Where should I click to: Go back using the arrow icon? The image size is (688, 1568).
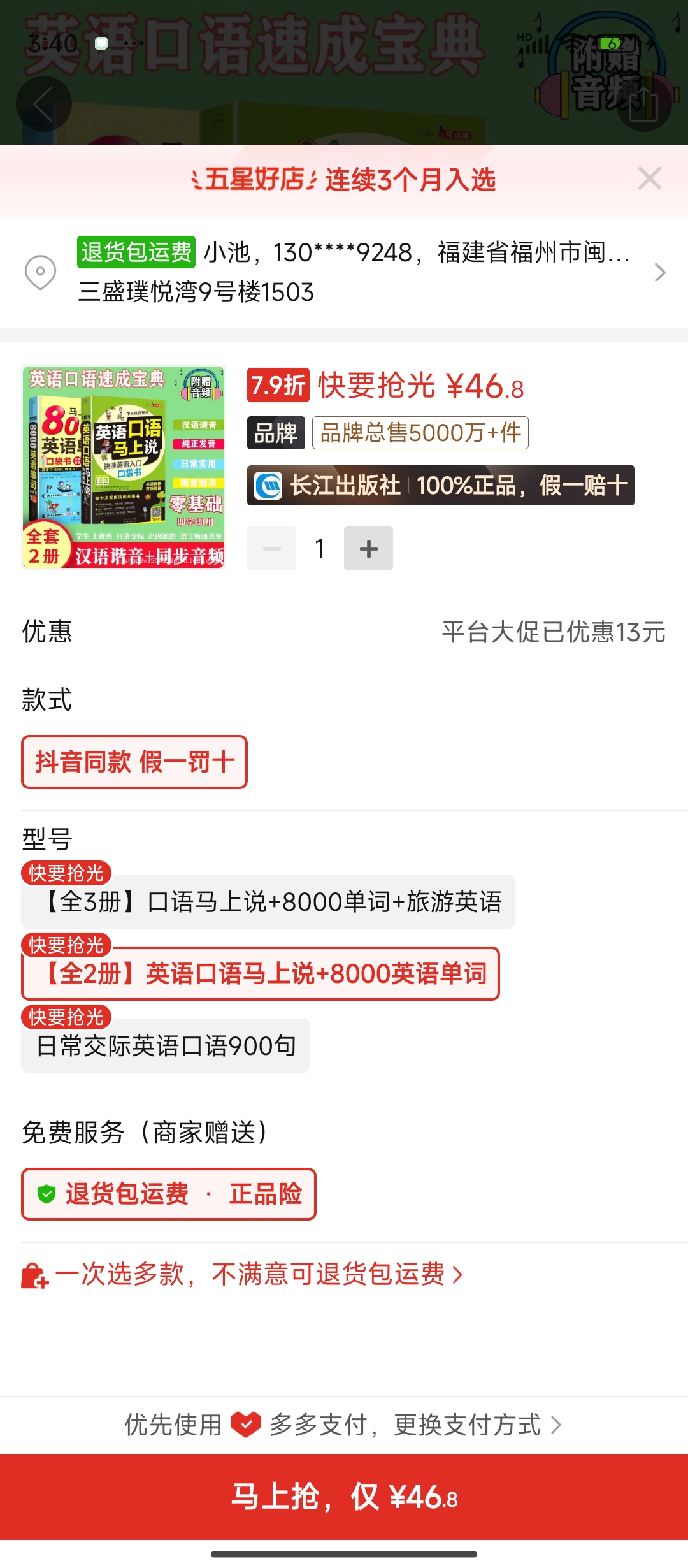coord(43,104)
